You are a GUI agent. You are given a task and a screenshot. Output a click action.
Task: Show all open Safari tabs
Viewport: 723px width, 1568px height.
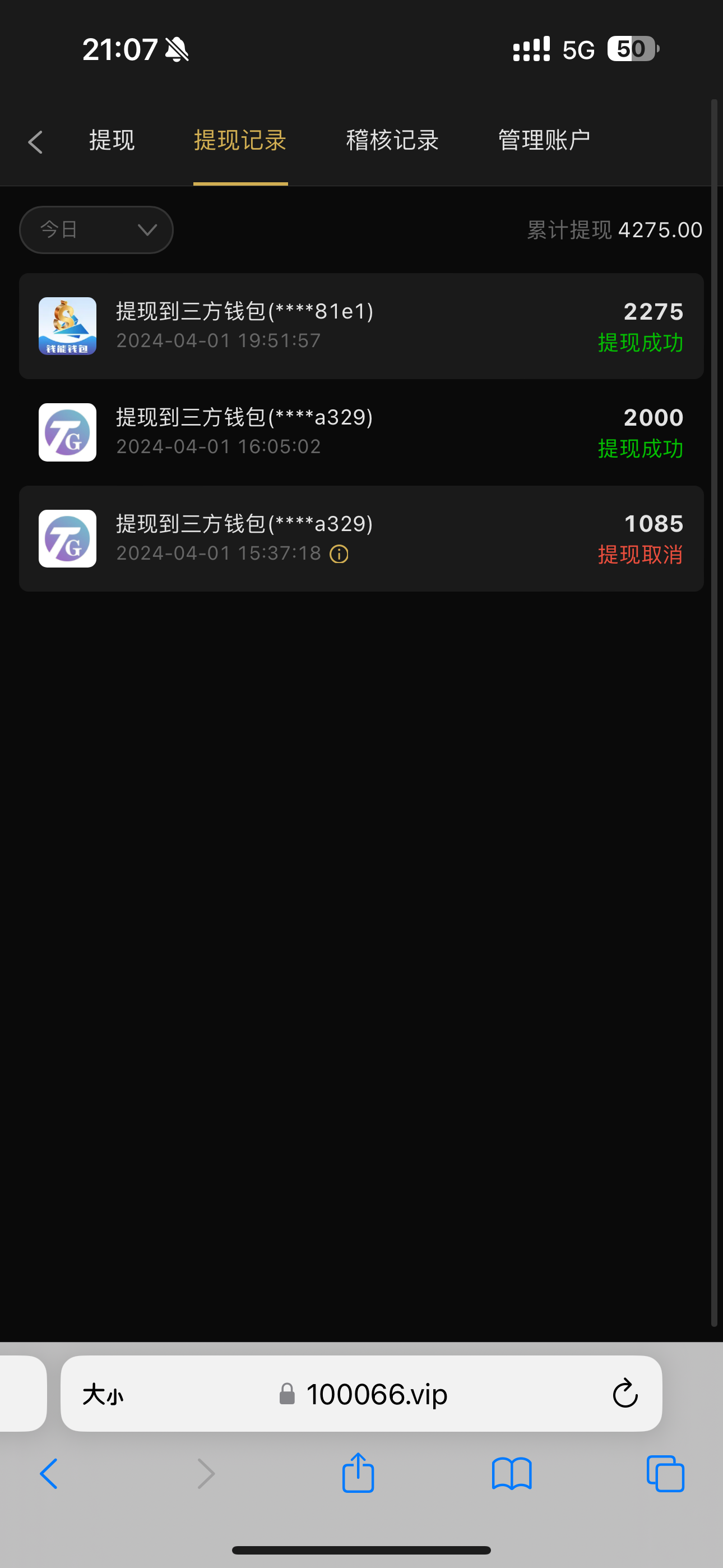tap(665, 1474)
